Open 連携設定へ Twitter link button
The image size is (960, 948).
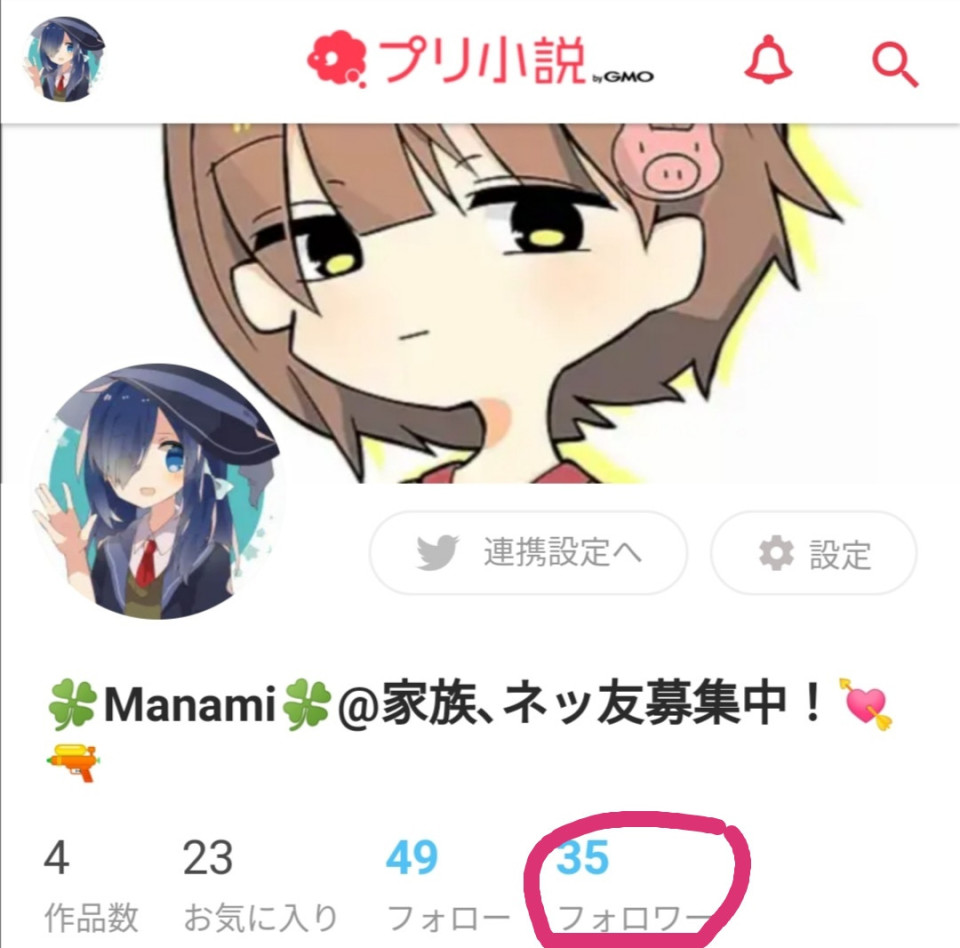(x=528, y=553)
